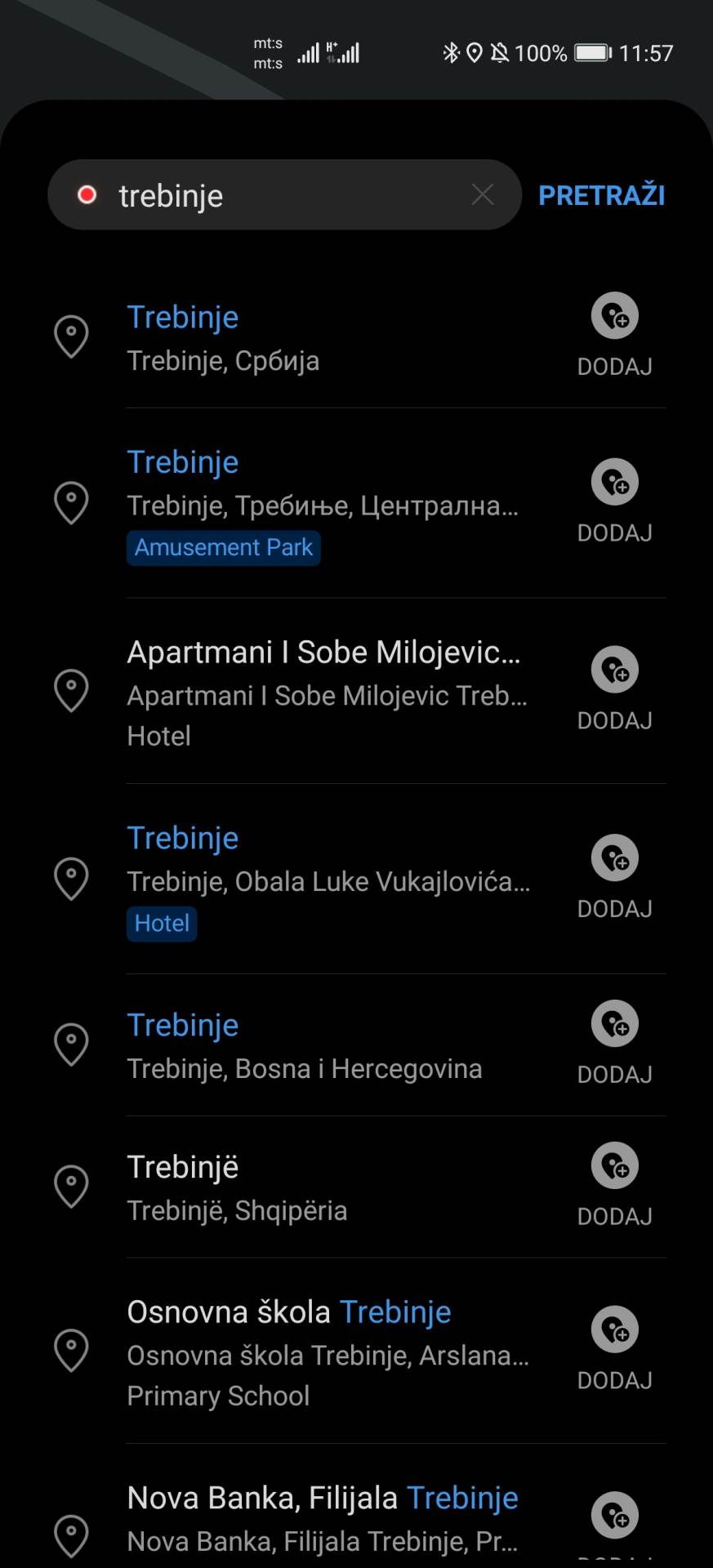Screen dimensions: 713x1568
Task: Add the Trebinje Amusement Park result
Action: pyautogui.click(x=614, y=482)
